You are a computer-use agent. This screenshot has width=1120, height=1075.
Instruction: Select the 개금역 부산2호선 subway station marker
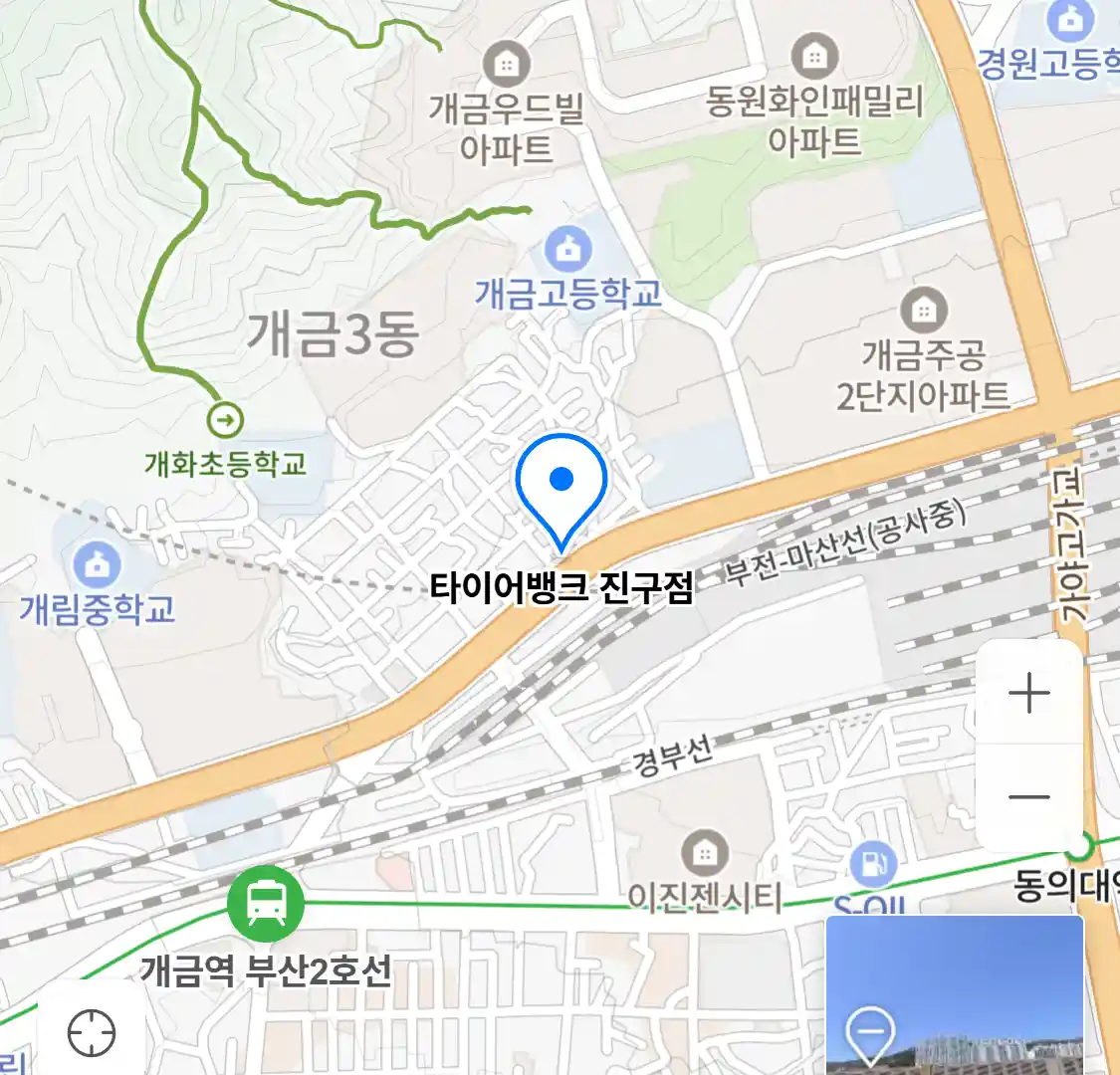pyautogui.click(x=265, y=904)
